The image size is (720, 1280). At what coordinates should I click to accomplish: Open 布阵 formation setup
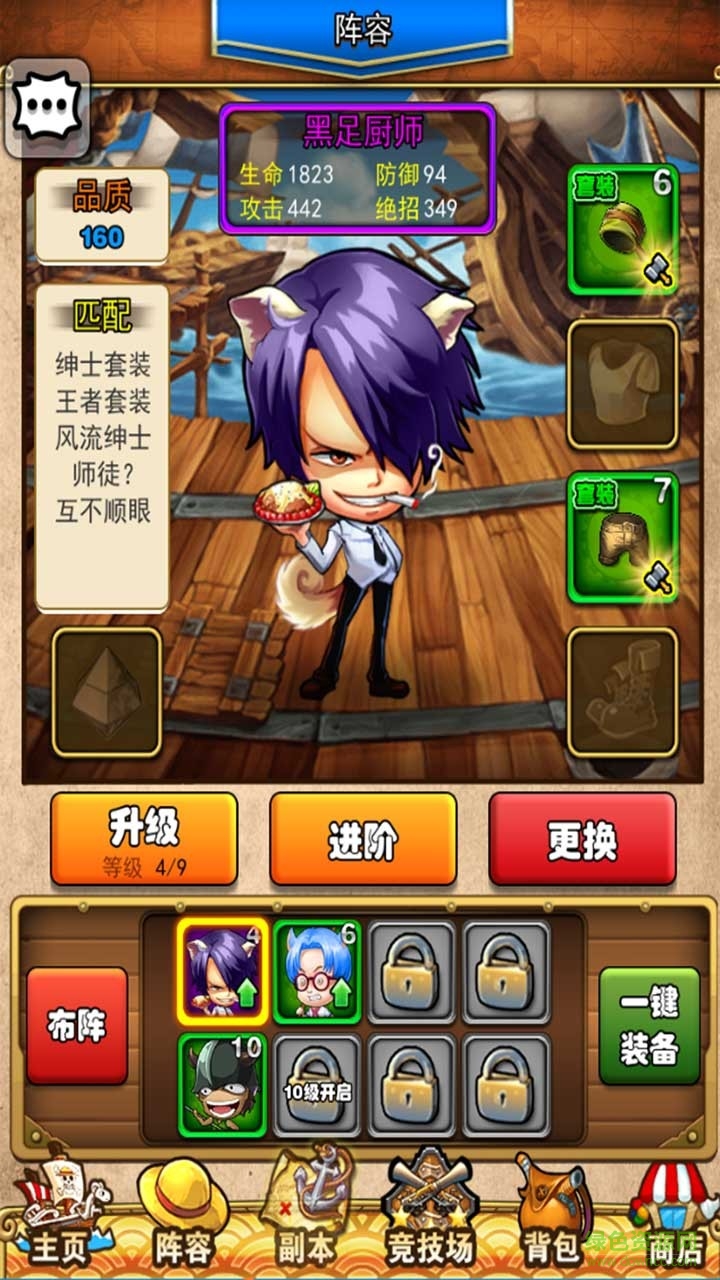[77, 1026]
